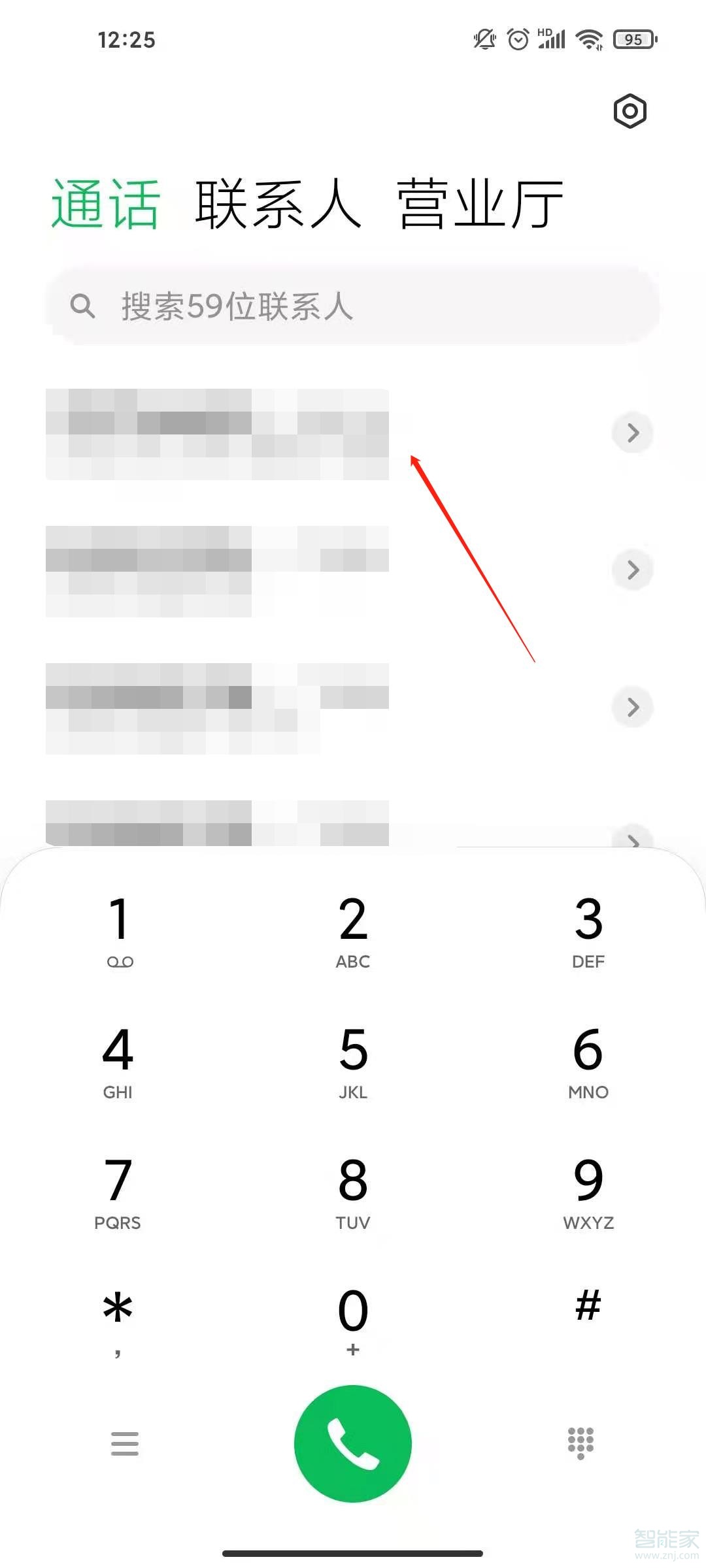This screenshot has height=1568, width=706.
Task: Open dialer settings hexagon icon
Action: point(630,111)
